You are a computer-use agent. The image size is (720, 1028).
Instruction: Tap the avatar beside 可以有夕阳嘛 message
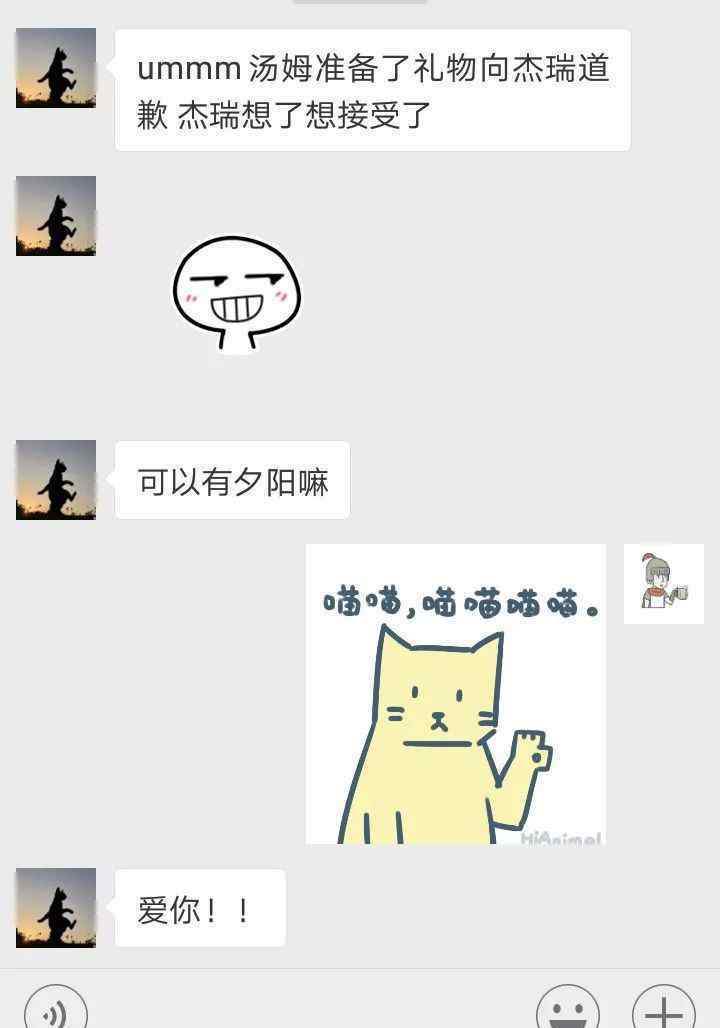[56, 480]
